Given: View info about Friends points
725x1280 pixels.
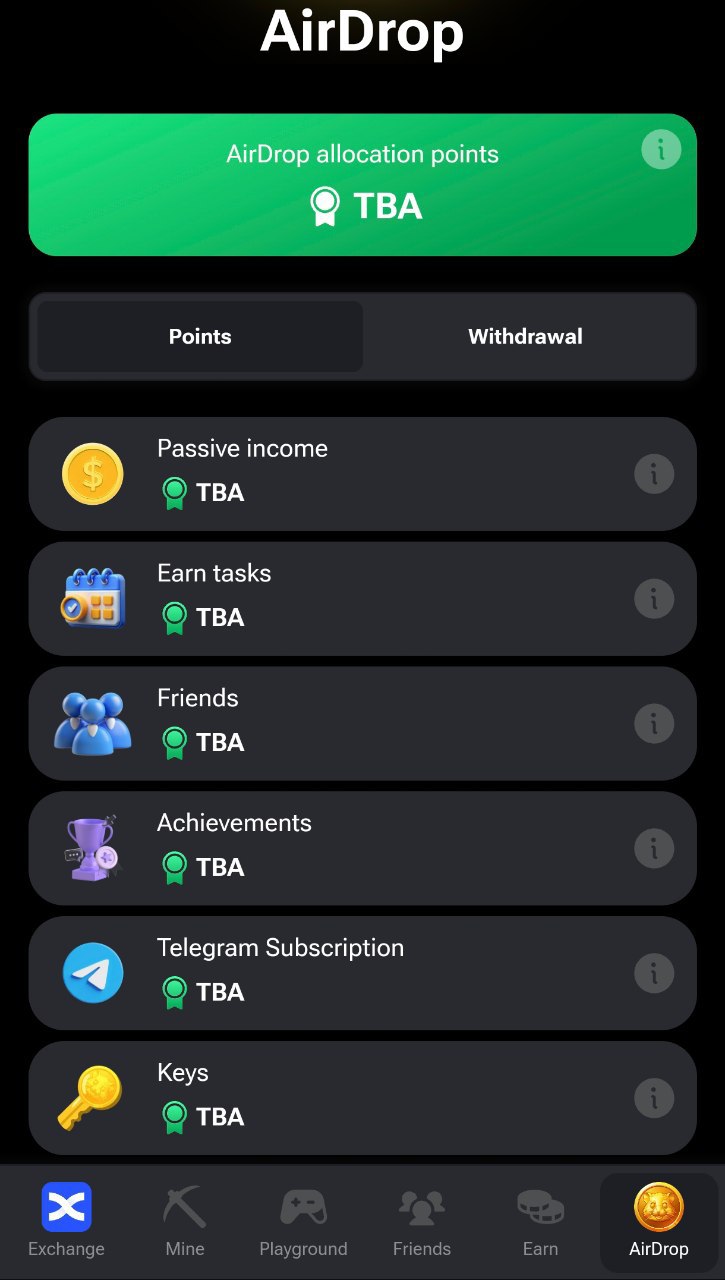Looking at the screenshot, I should 654,723.
